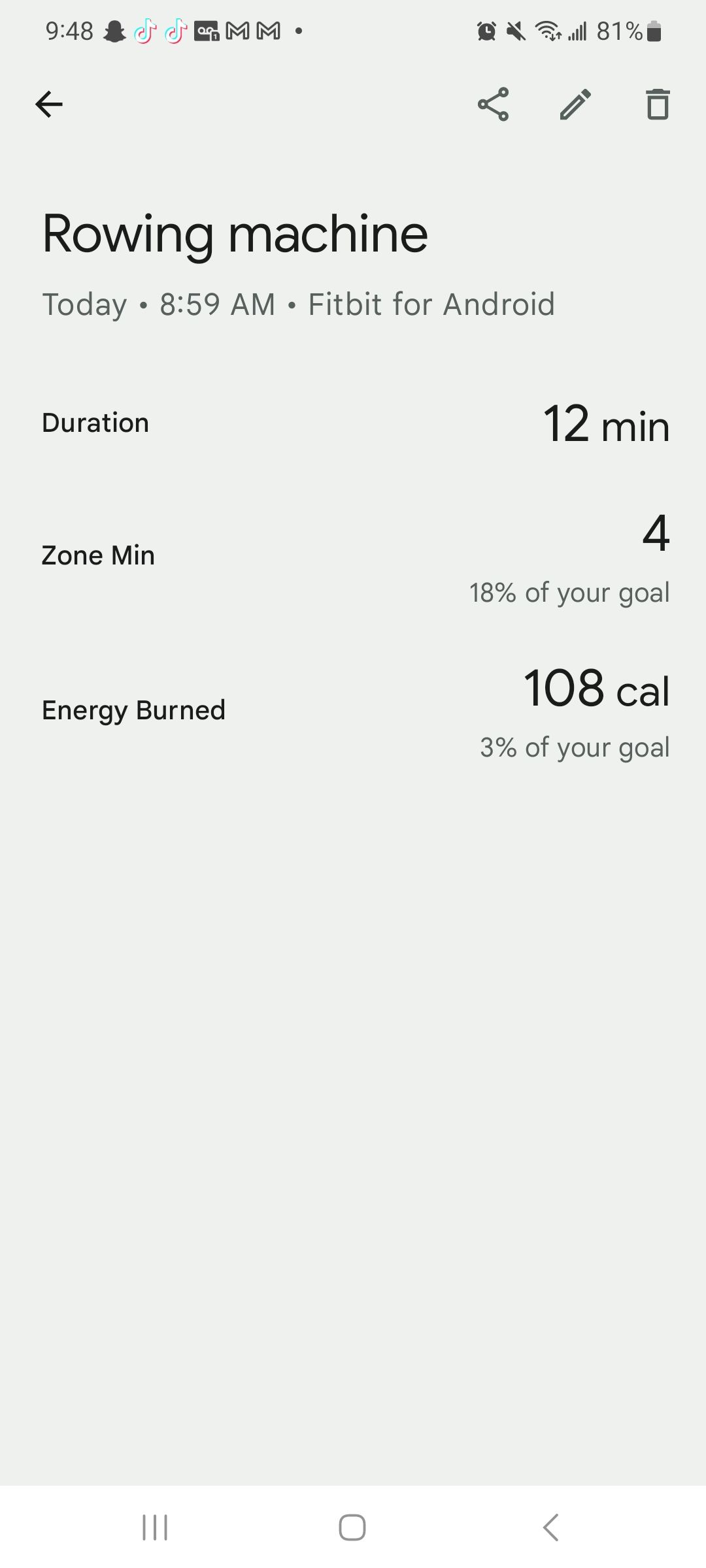Share this rowing machine workout
This screenshot has width=706, height=1568.
(x=493, y=104)
